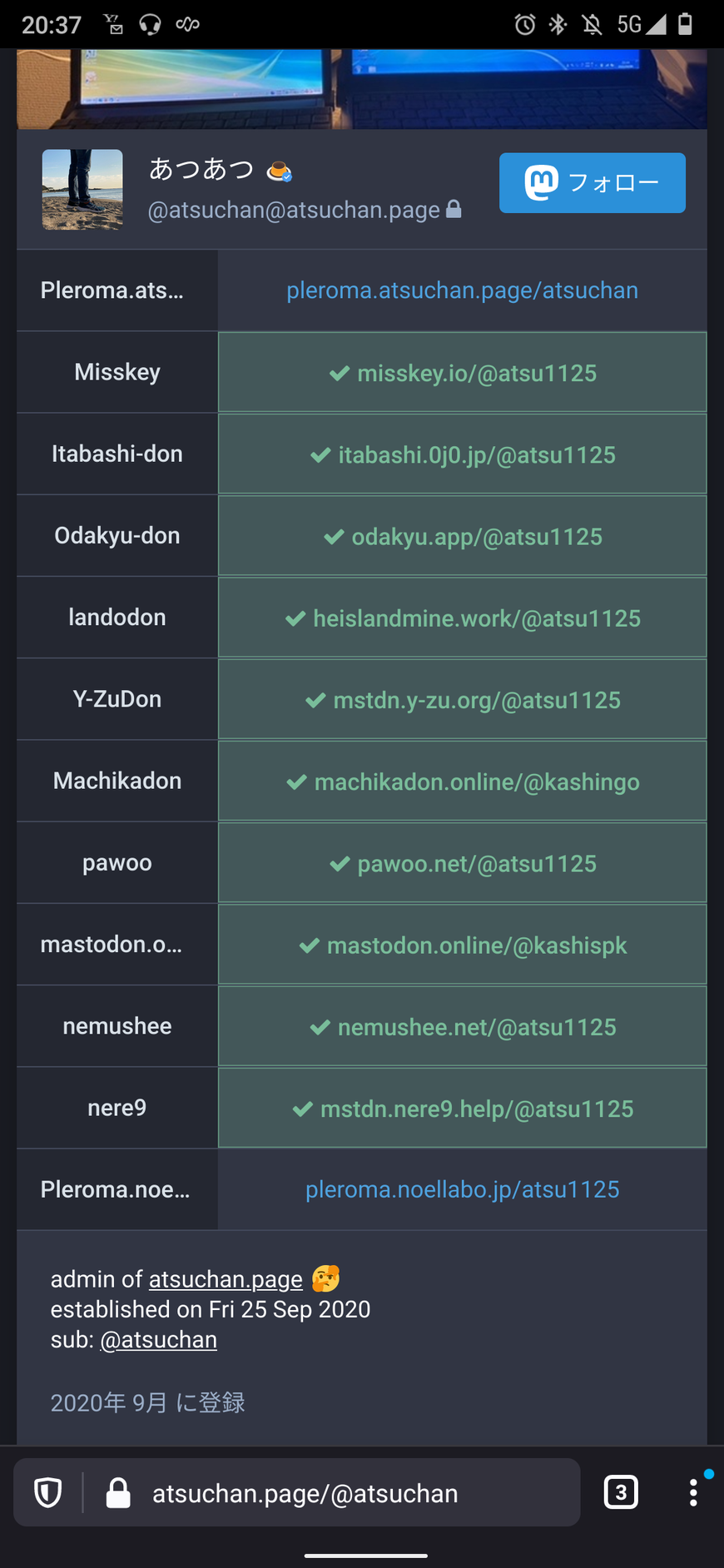Open the profile avatar image
Screen dimensions: 724x1568
tap(82, 189)
